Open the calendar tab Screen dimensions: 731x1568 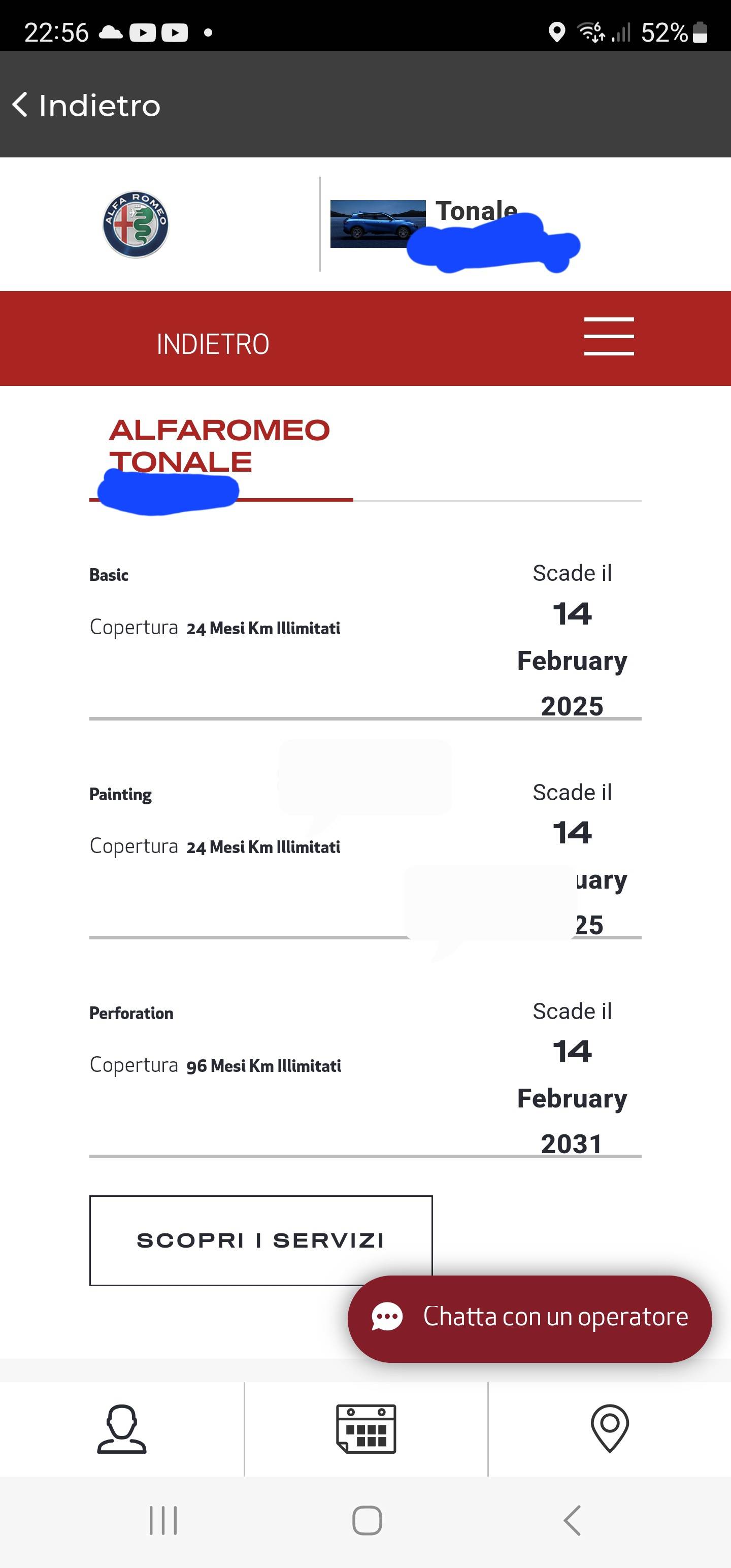point(366,1428)
